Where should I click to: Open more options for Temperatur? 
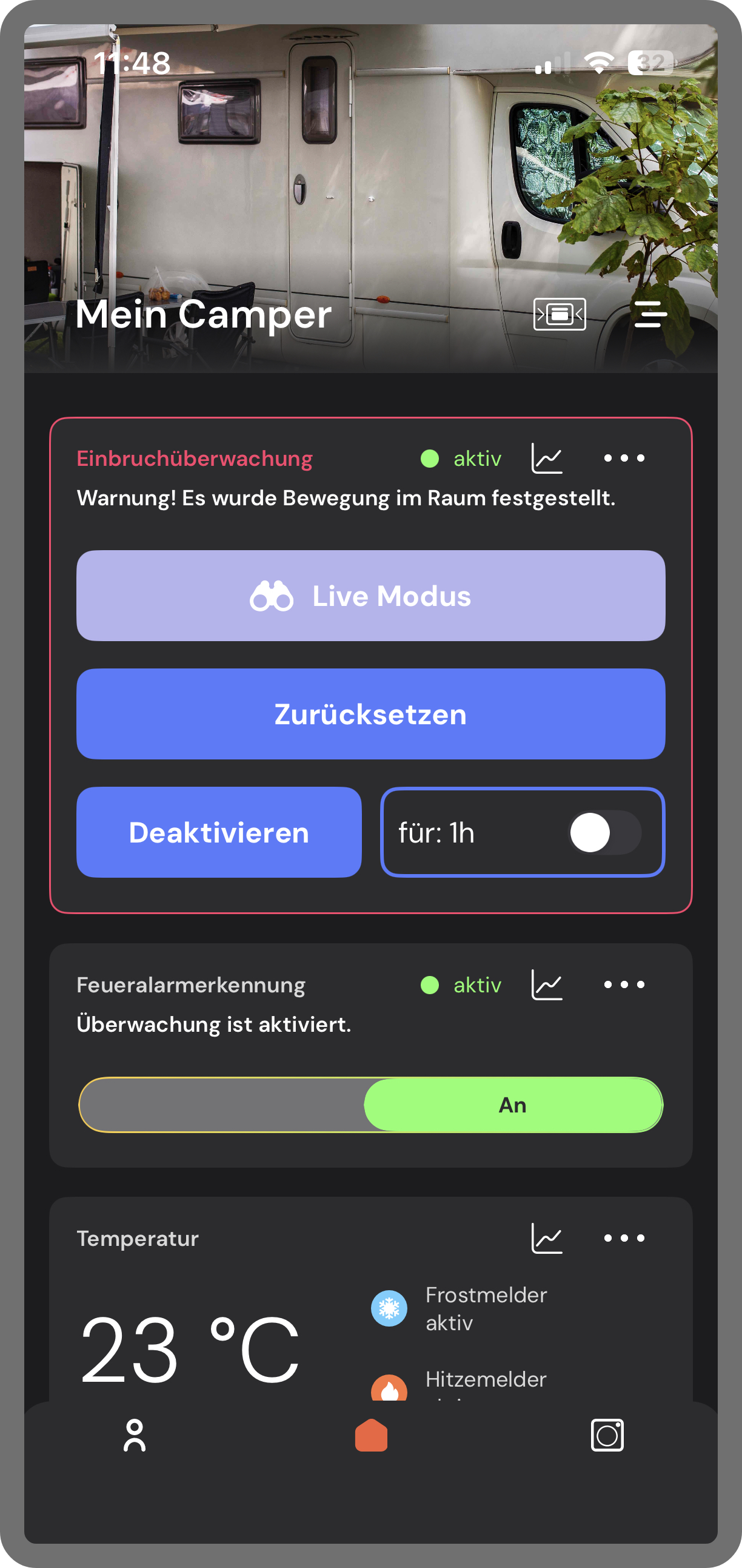coord(624,1238)
